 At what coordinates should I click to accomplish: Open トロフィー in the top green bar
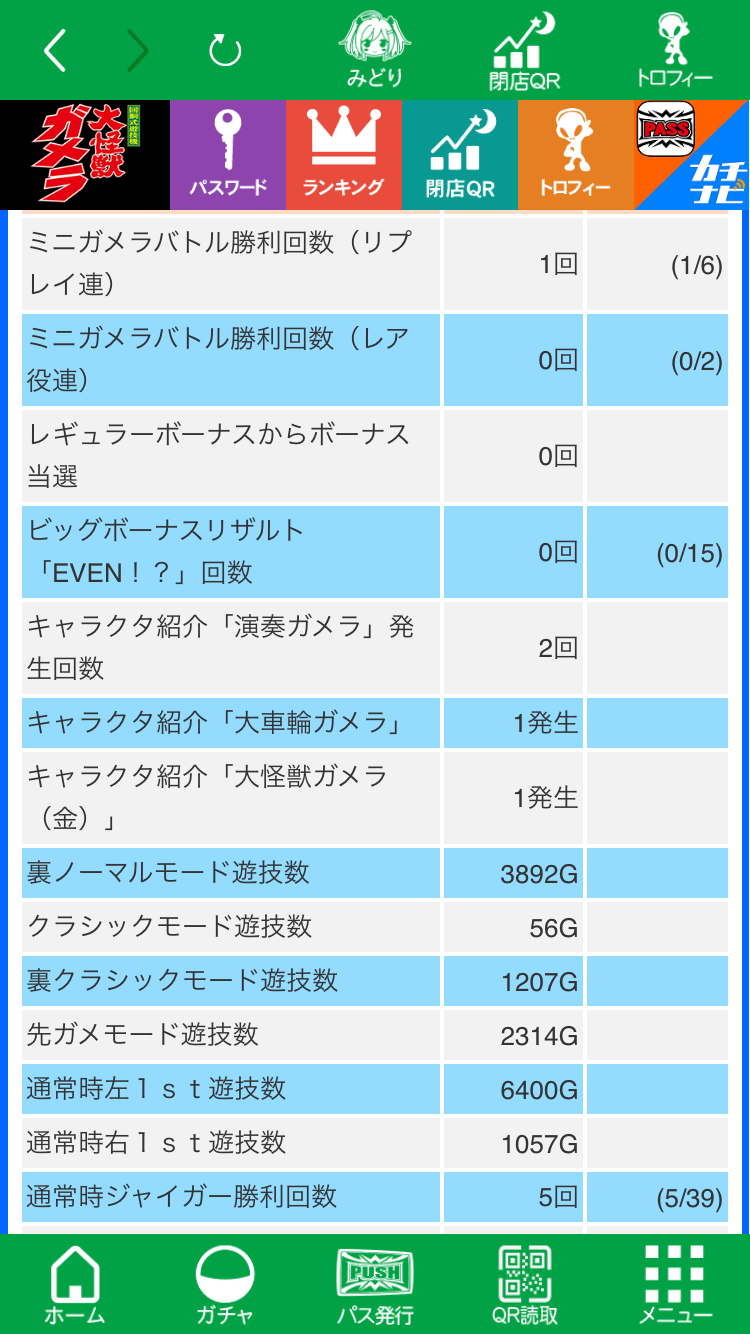[675, 49]
